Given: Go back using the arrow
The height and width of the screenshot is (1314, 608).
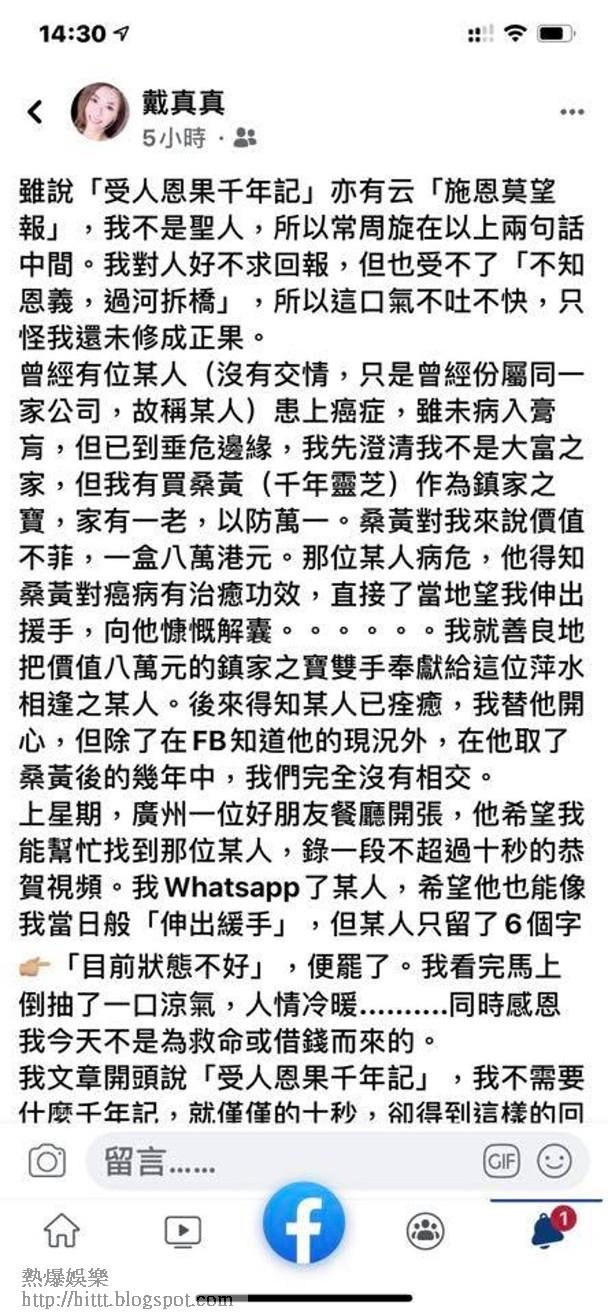Looking at the screenshot, I should pyautogui.click(x=35, y=111).
